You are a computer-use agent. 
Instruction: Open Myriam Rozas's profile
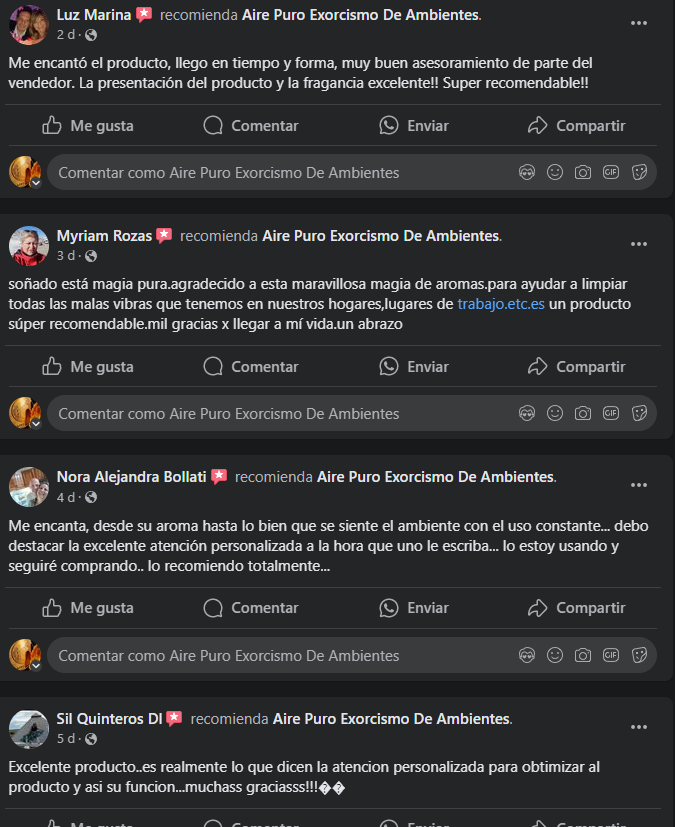pos(104,236)
